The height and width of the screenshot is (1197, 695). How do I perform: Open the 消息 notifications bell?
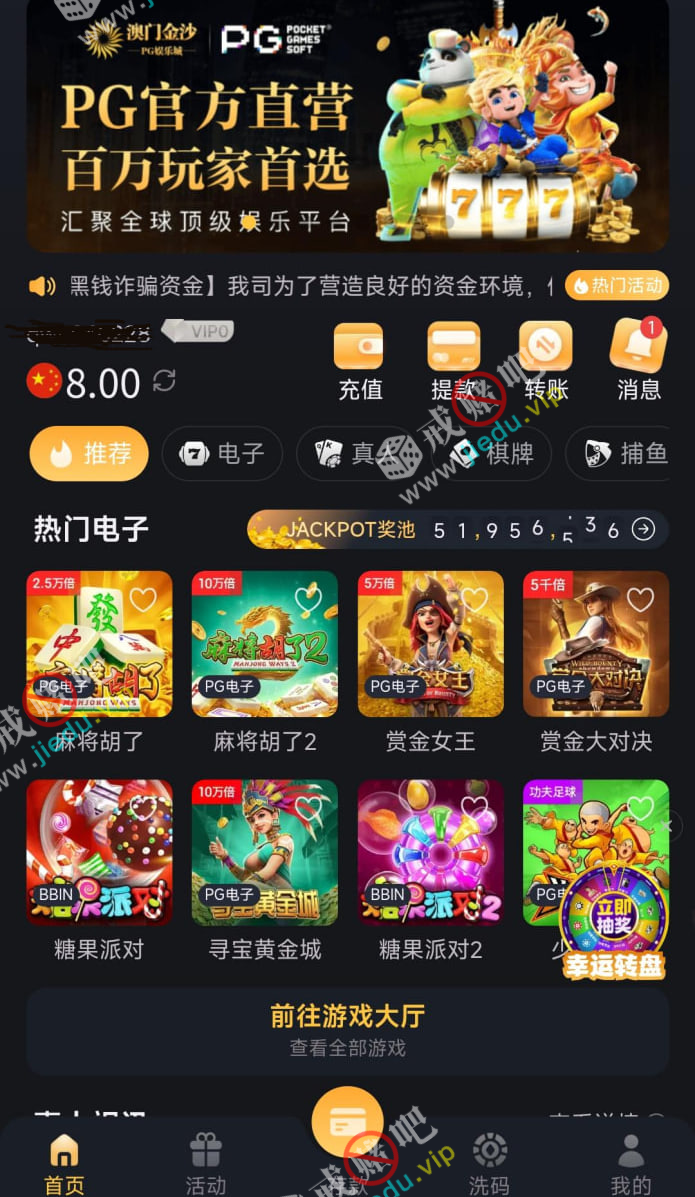pyautogui.click(x=638, y=361)
